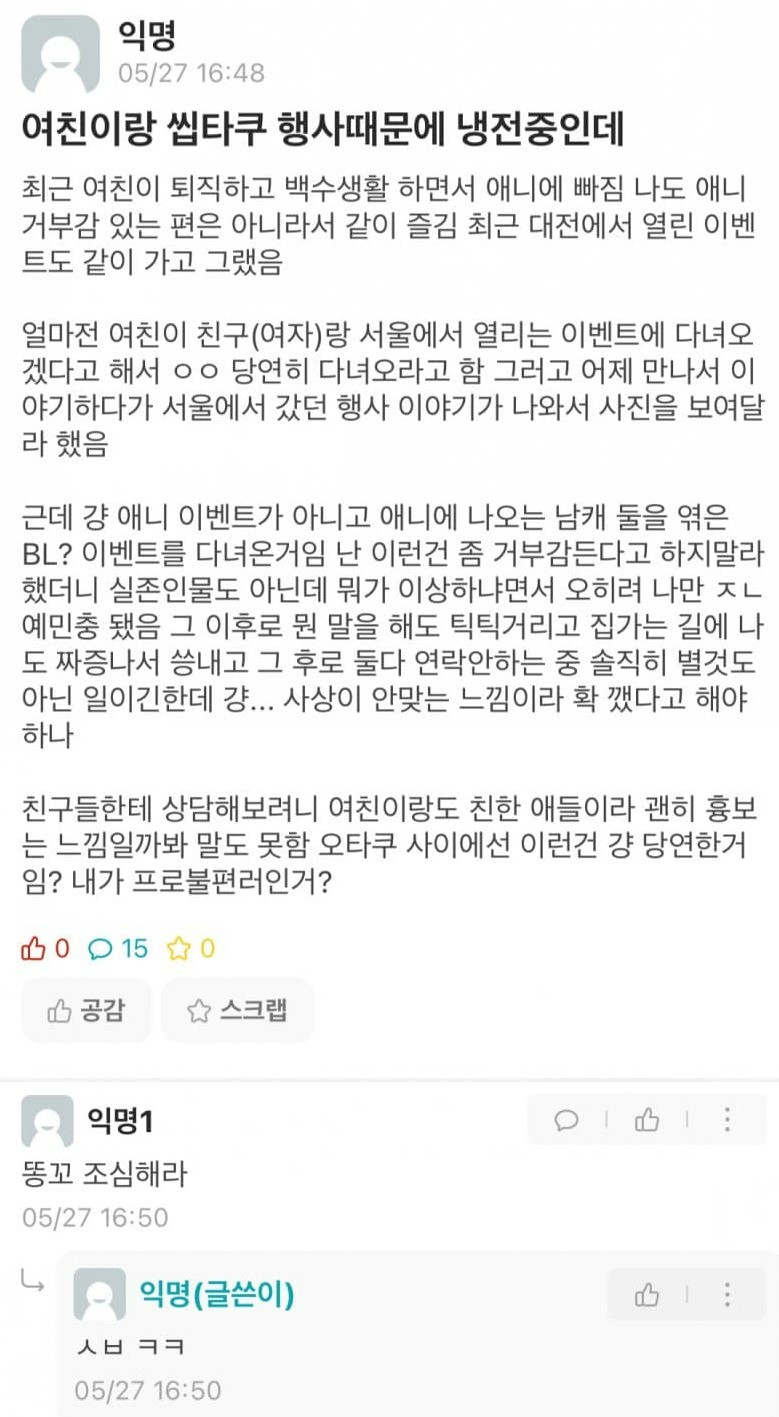Image resolution: width=779 pixels, height=1417 pixels.
Task: Open more options on the 익명(글쓴이) reply
Action: click(727, 1296)
